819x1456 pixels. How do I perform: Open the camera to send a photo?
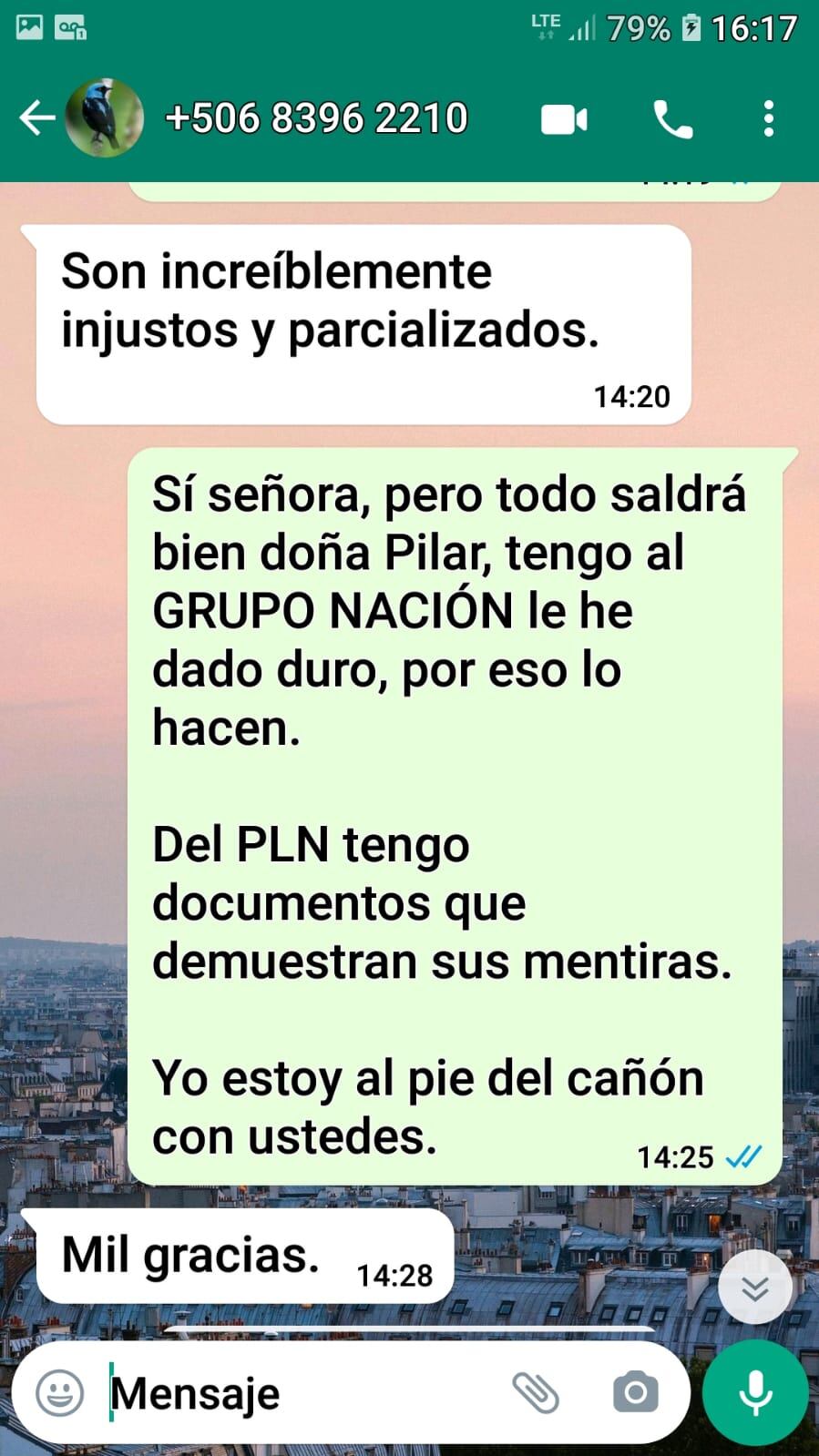(x=635, y=1392)
